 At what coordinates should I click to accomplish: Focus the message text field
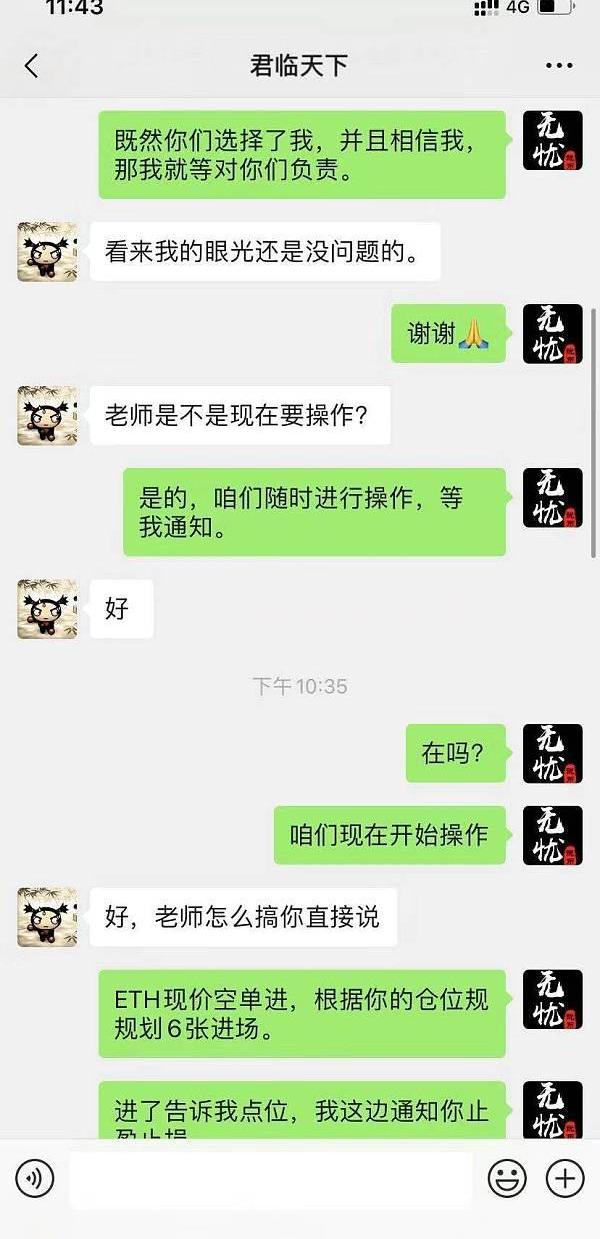pyautogui.click(x=270, y=1179)
